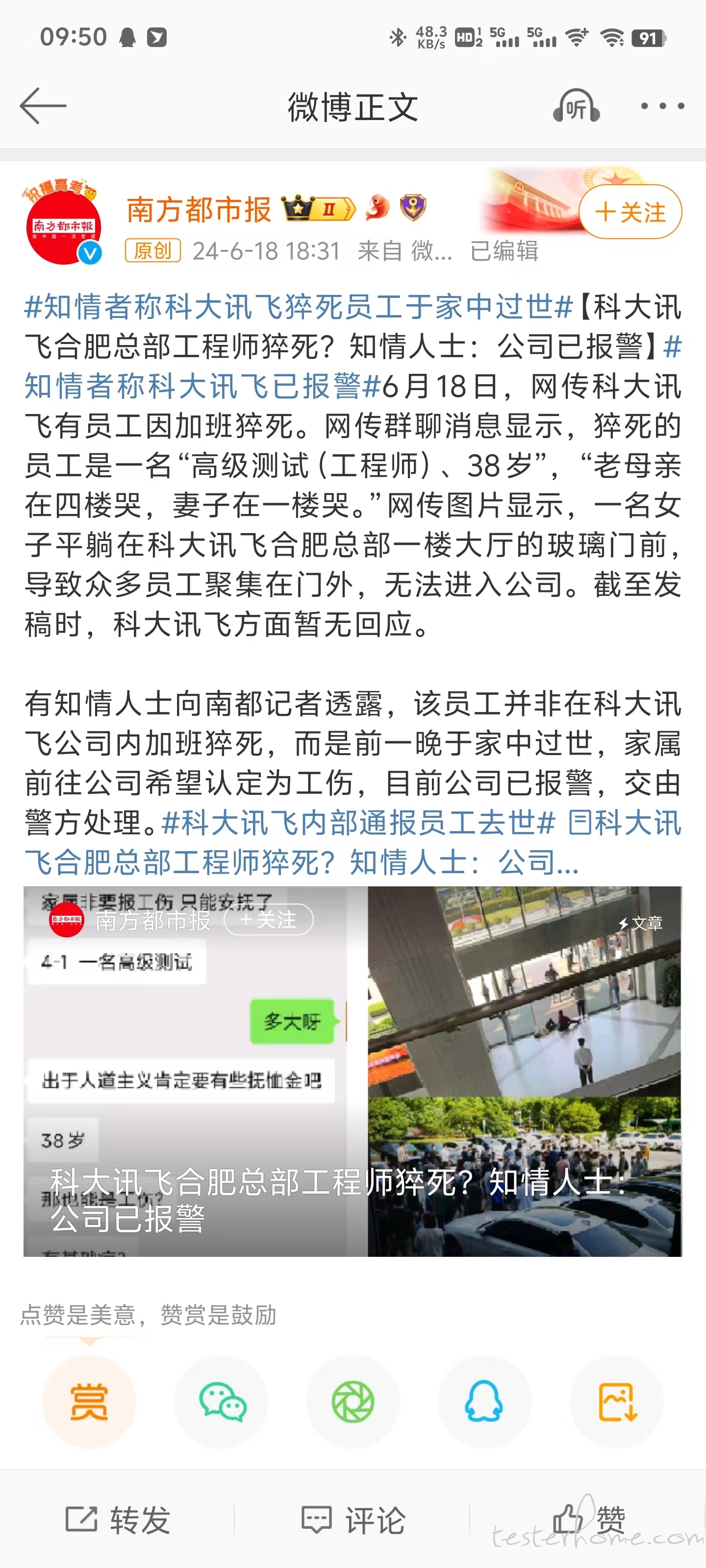Save the post as an image

click(616, 1401)
